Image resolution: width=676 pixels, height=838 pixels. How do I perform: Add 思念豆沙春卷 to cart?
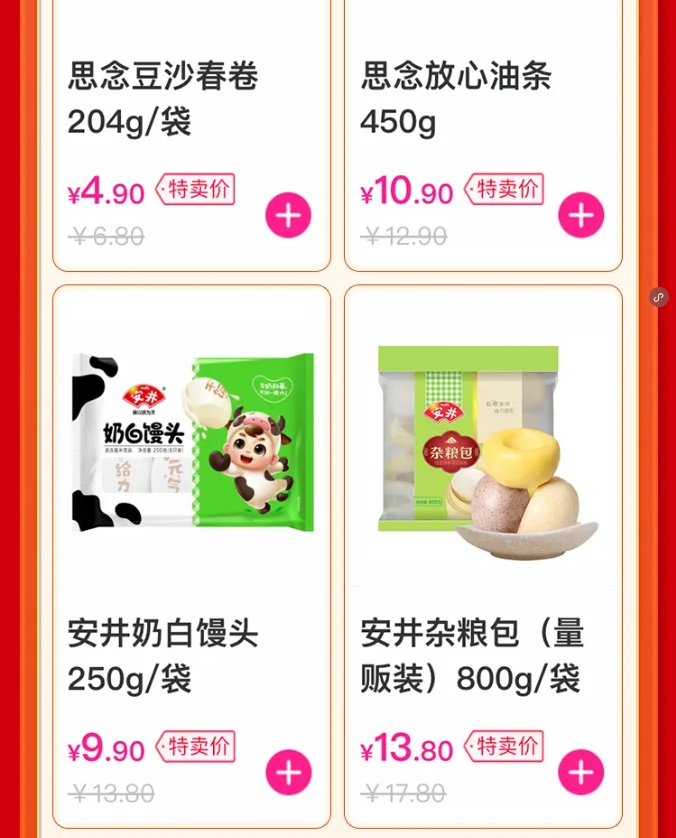(288, 216)
